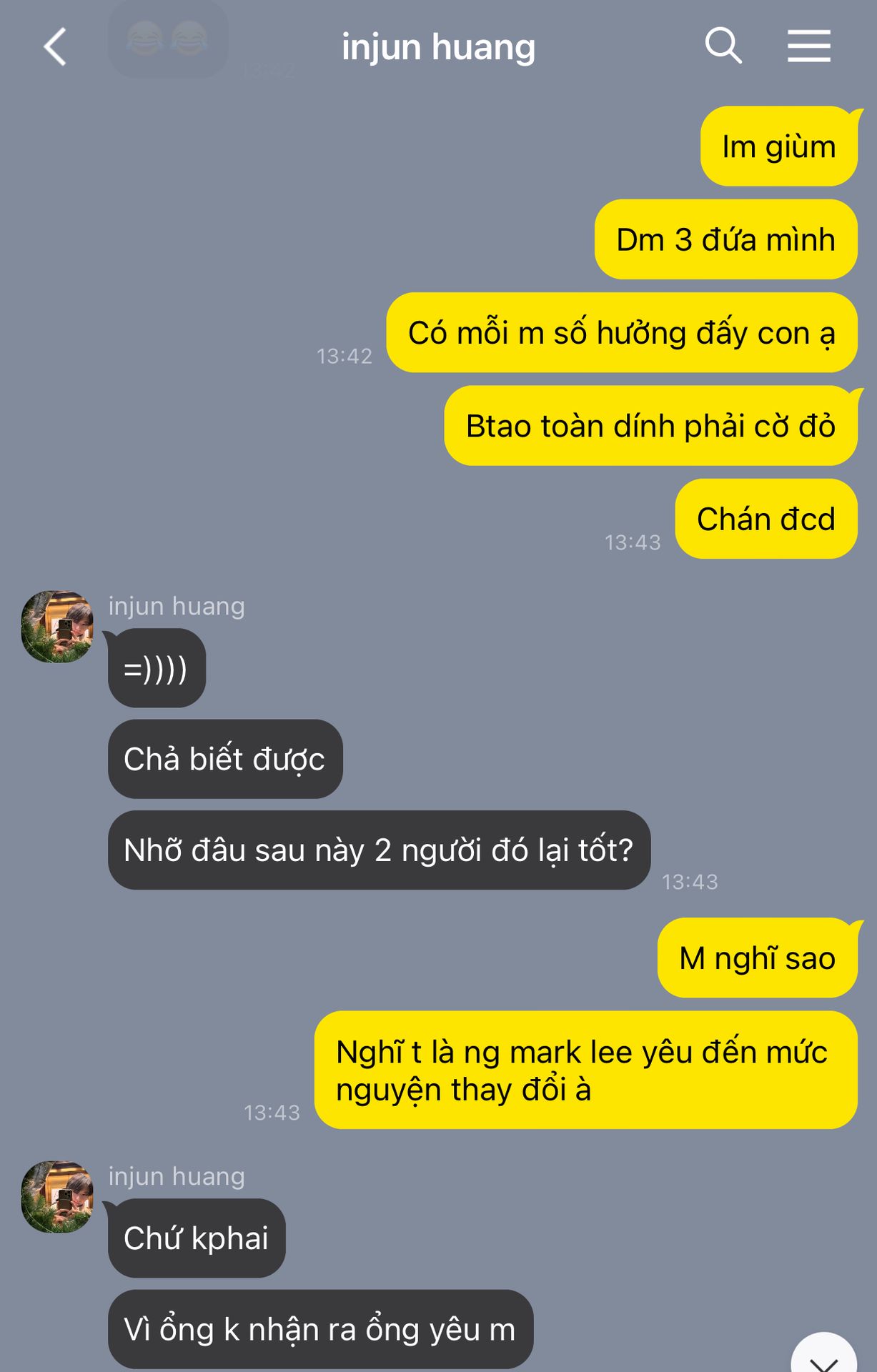Open injun huang's avatar above "=))))"

[x=57, y=627]
